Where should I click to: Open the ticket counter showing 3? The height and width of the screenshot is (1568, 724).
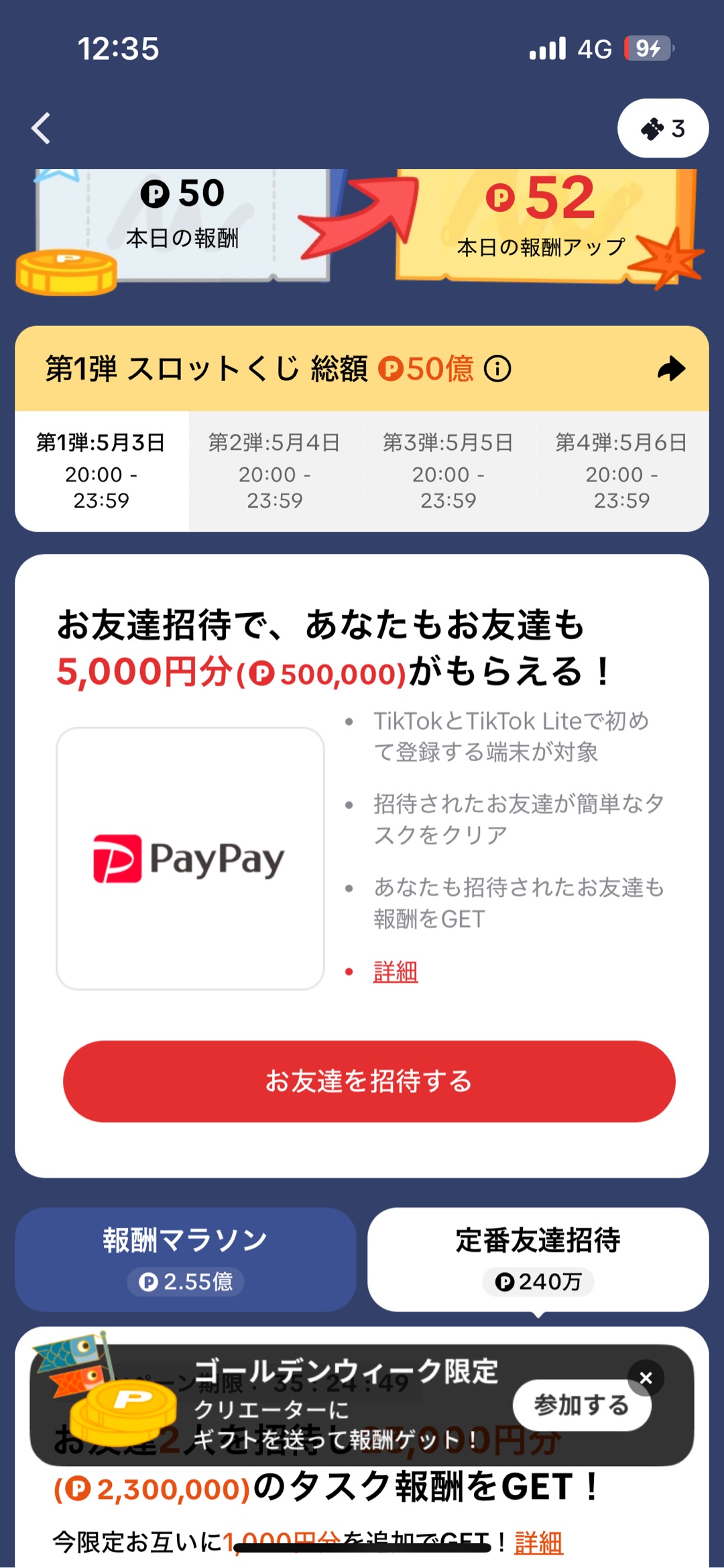(x=662, y=128)
